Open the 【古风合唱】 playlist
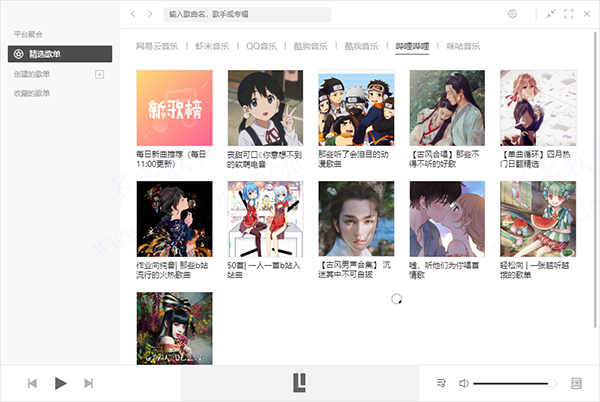 446,108
